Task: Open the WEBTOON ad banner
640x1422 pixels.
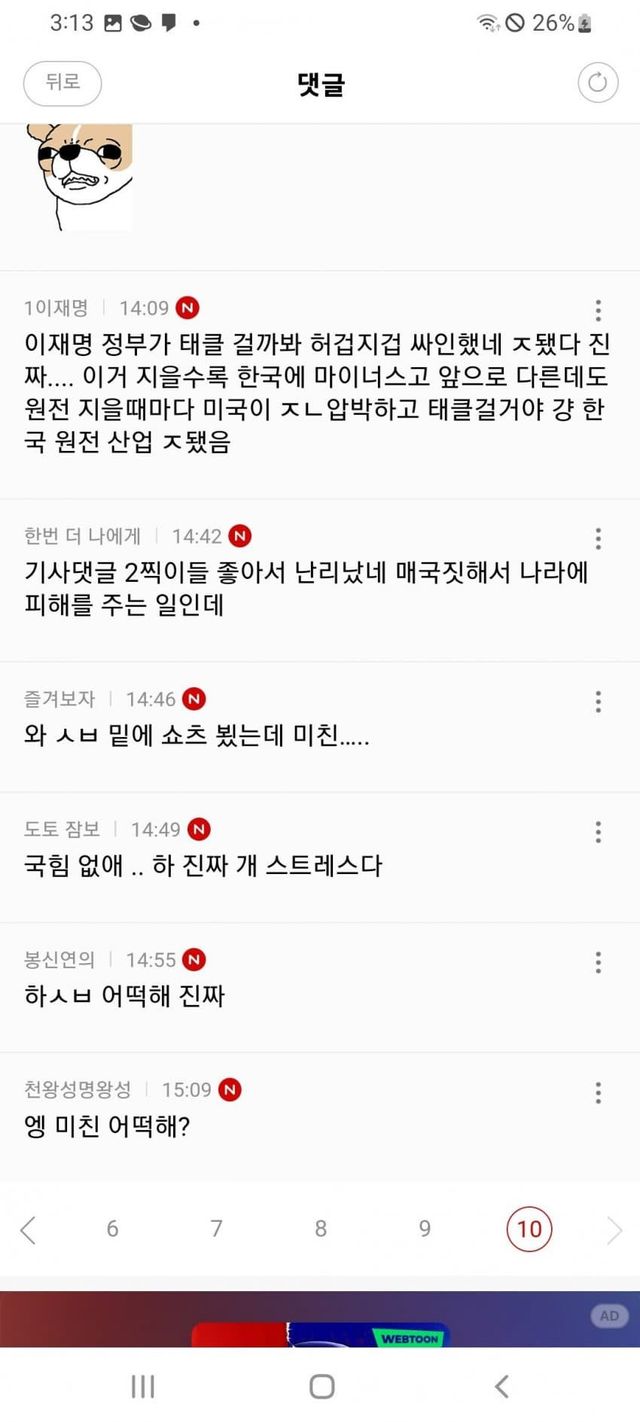Action: (x=320, y=1320)
